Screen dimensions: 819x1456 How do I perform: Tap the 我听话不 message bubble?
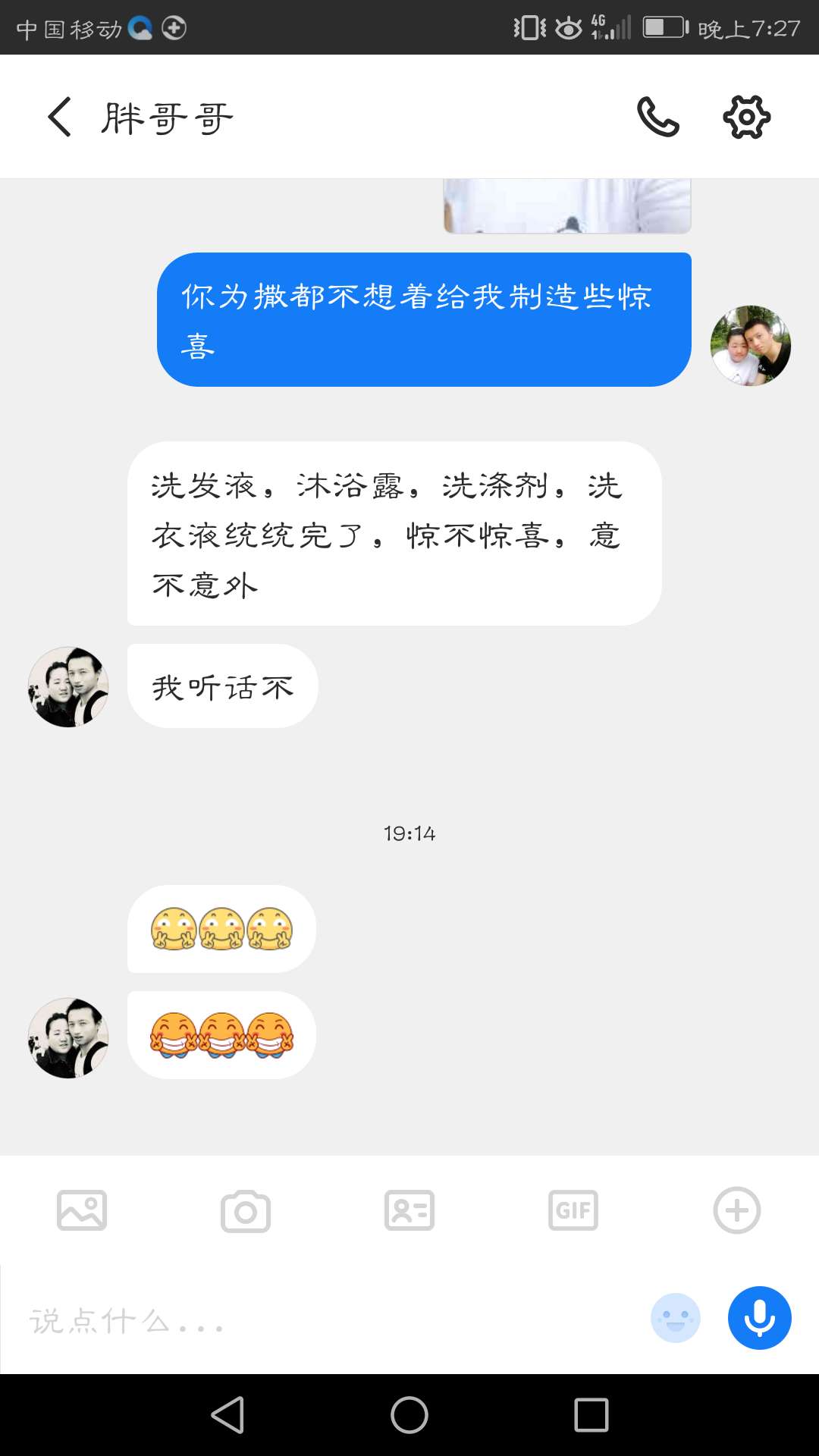coord(222,686)
